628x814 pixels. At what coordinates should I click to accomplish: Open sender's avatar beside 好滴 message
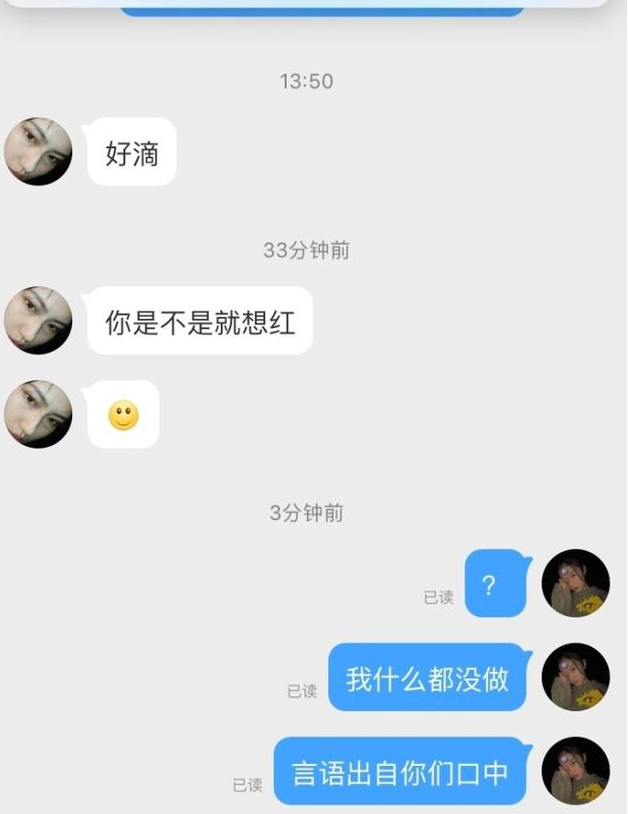pyautogui.click(x=38, y=152)
